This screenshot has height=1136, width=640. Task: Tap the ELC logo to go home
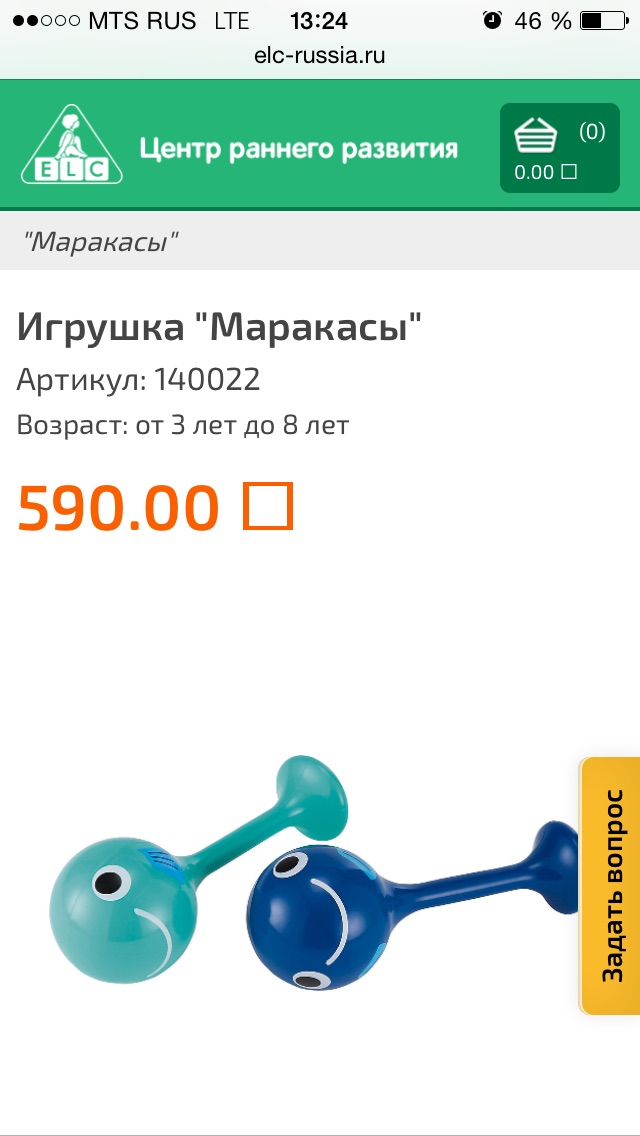72,146
